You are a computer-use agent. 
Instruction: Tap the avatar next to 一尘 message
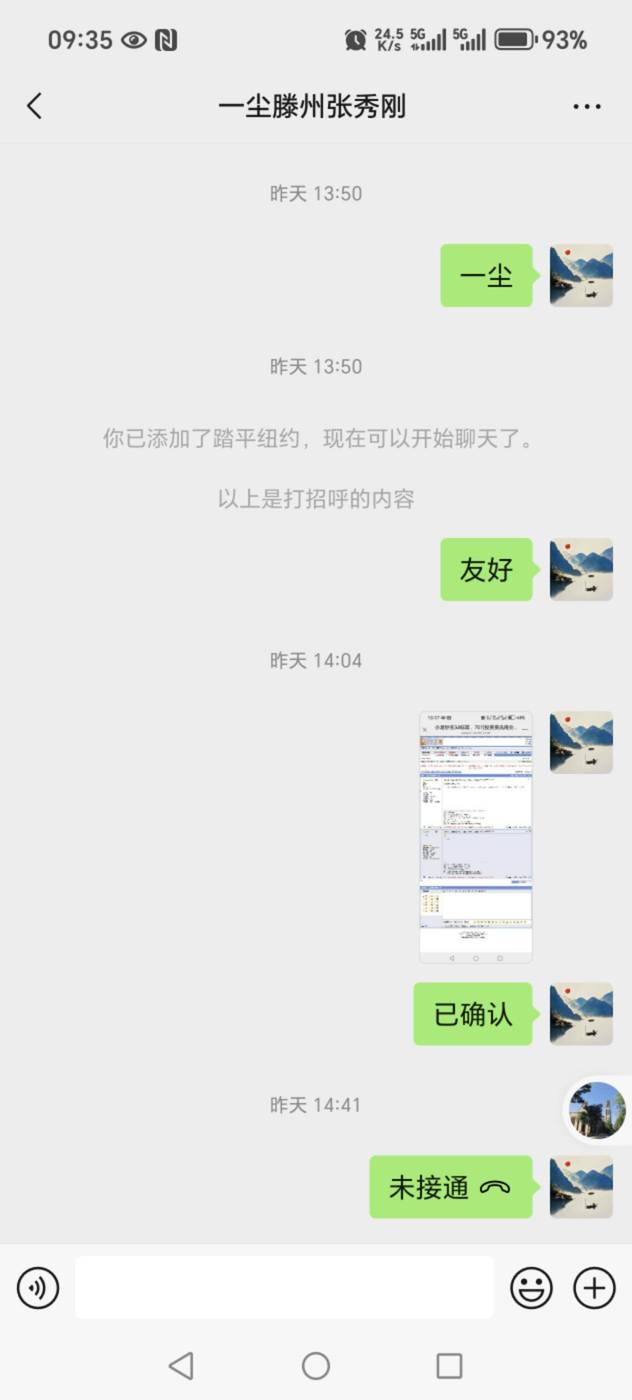[x=581, y=275]
